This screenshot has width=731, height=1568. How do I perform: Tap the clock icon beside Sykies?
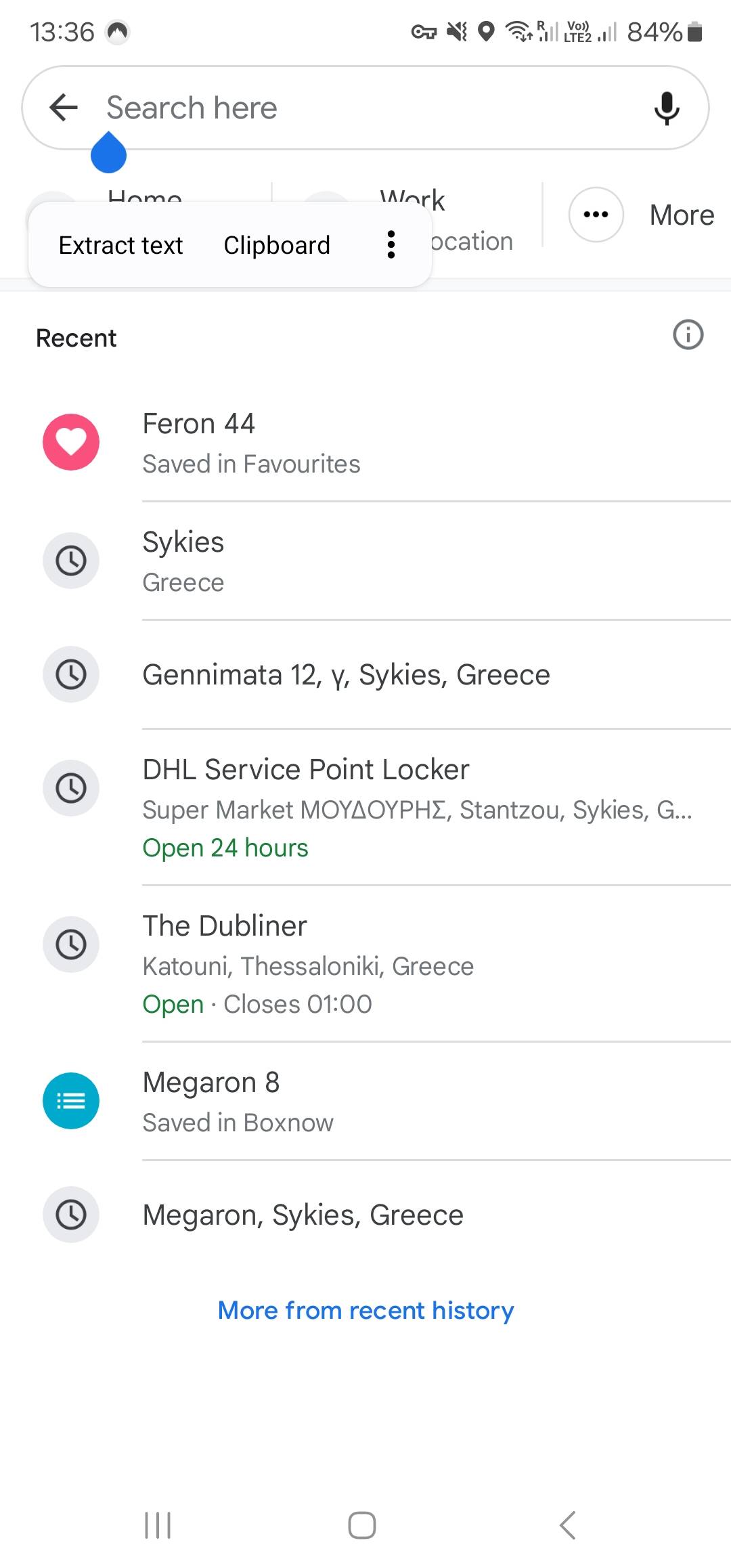(x=70, y=561)
